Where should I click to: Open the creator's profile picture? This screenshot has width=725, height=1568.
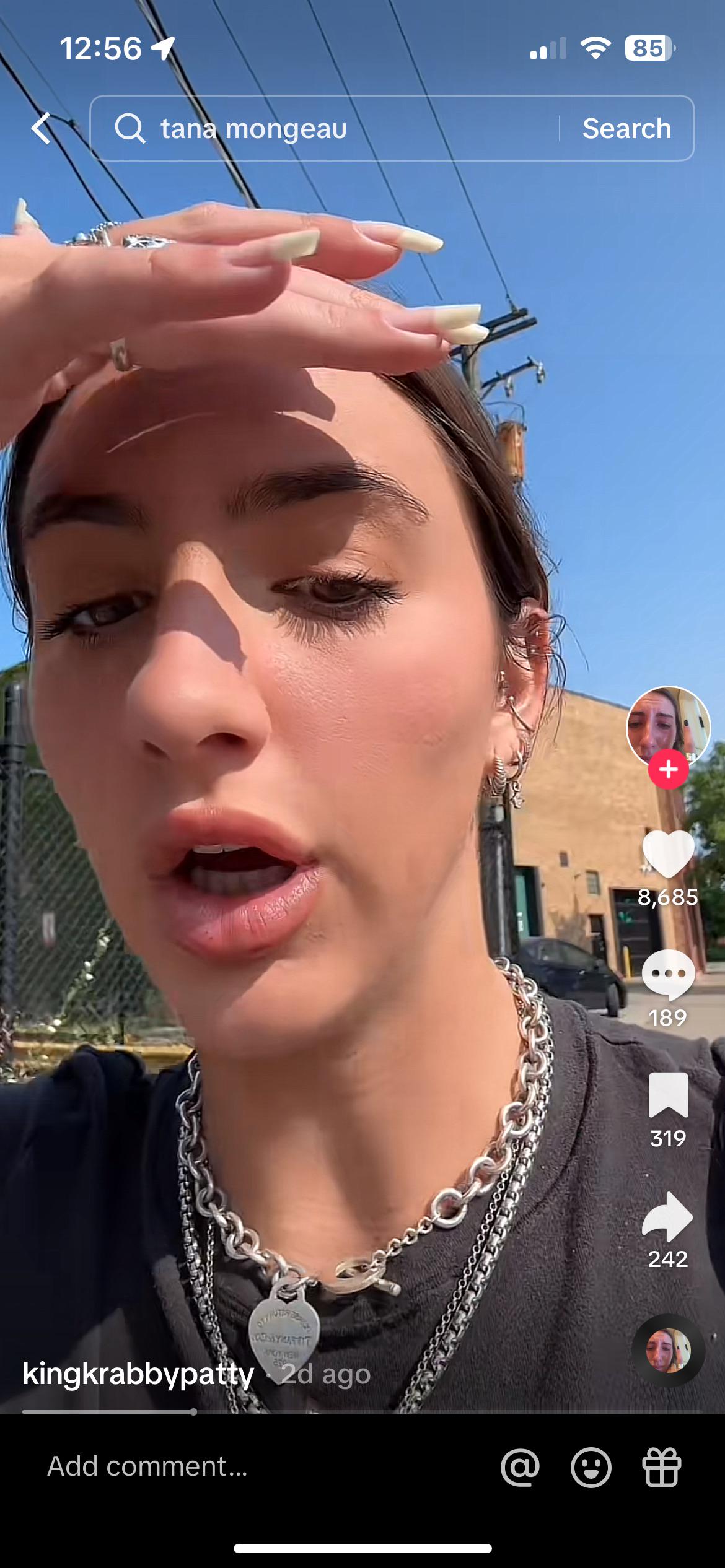pyautogui.click(x=667, y=725)
